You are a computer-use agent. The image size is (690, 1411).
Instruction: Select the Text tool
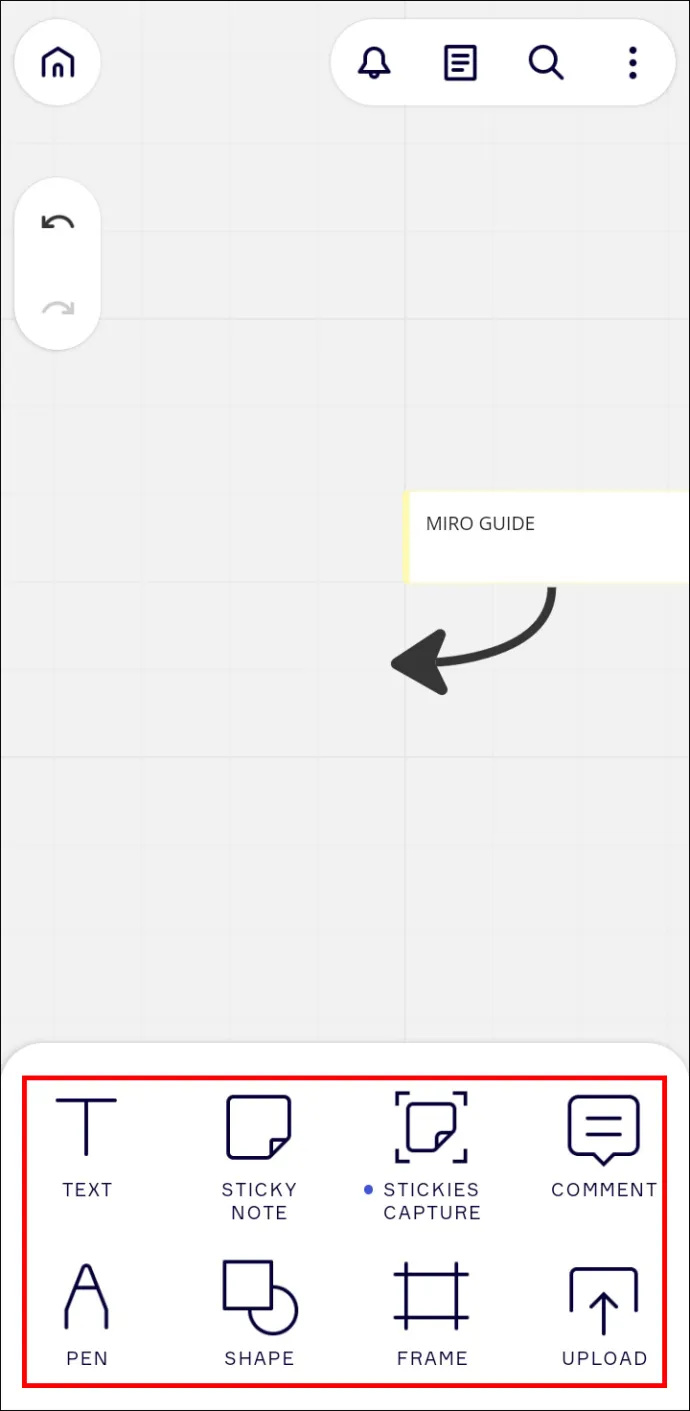pyautogui.click(x=87, y=1147)
